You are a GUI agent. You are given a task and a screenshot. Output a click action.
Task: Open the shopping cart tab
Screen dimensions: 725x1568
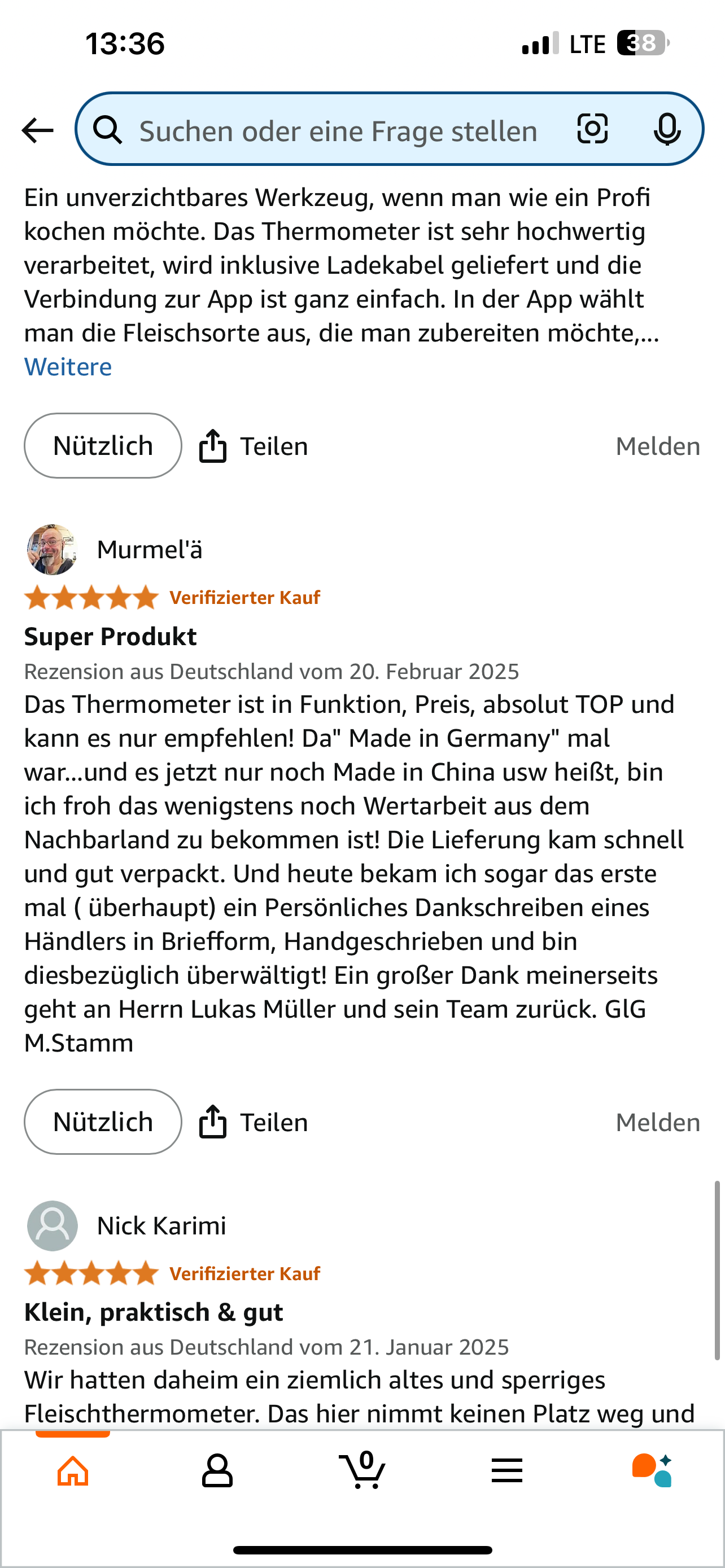coord(362,1471)
